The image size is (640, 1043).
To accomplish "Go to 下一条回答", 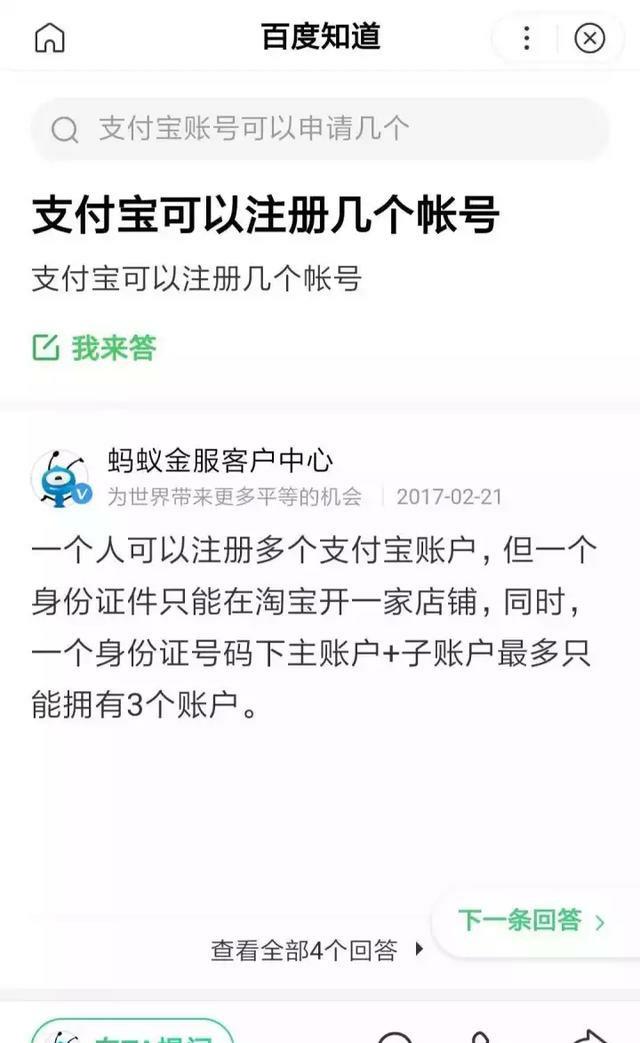I will click(532, 921).
